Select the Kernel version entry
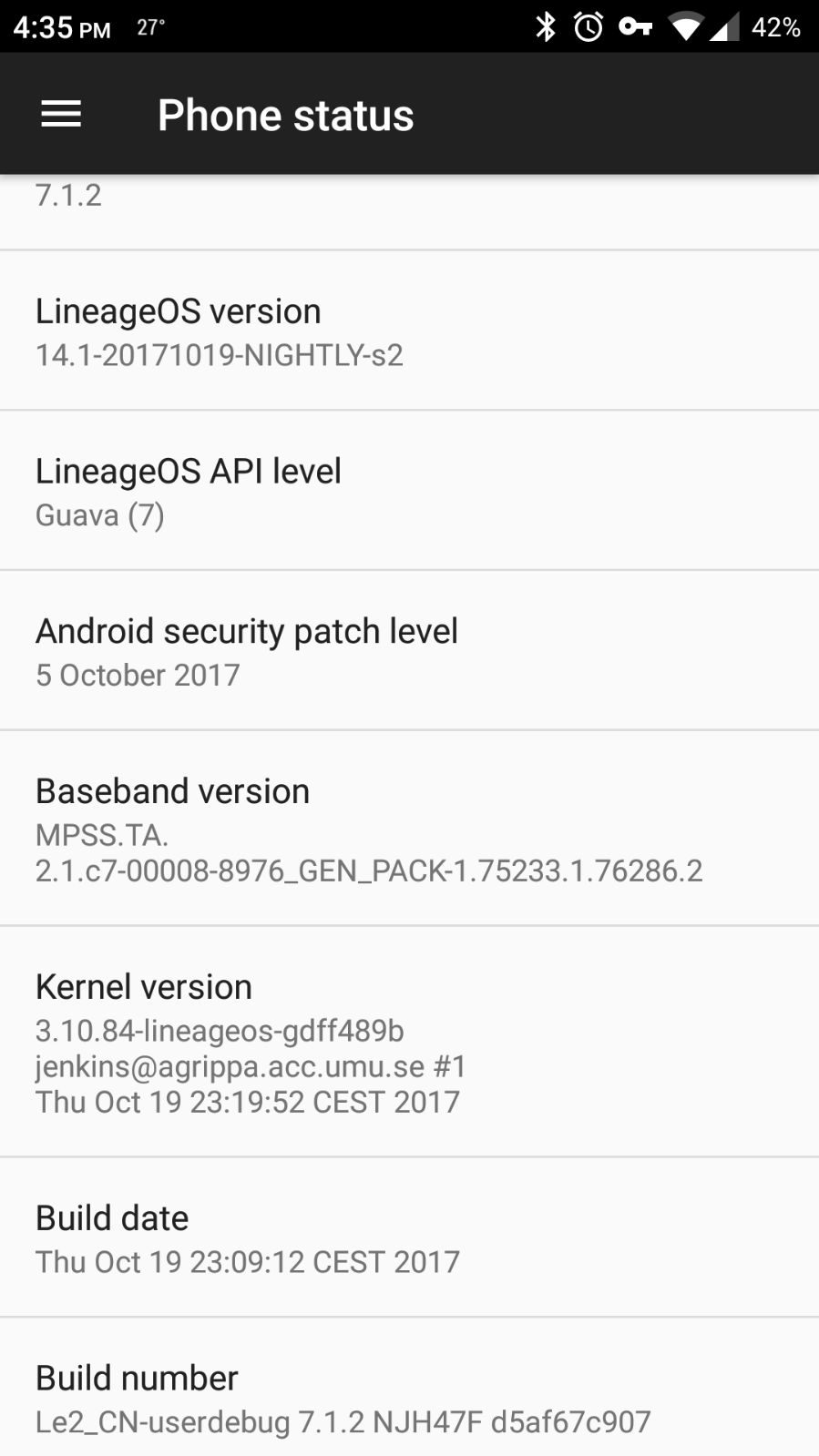 [409, 1043]
